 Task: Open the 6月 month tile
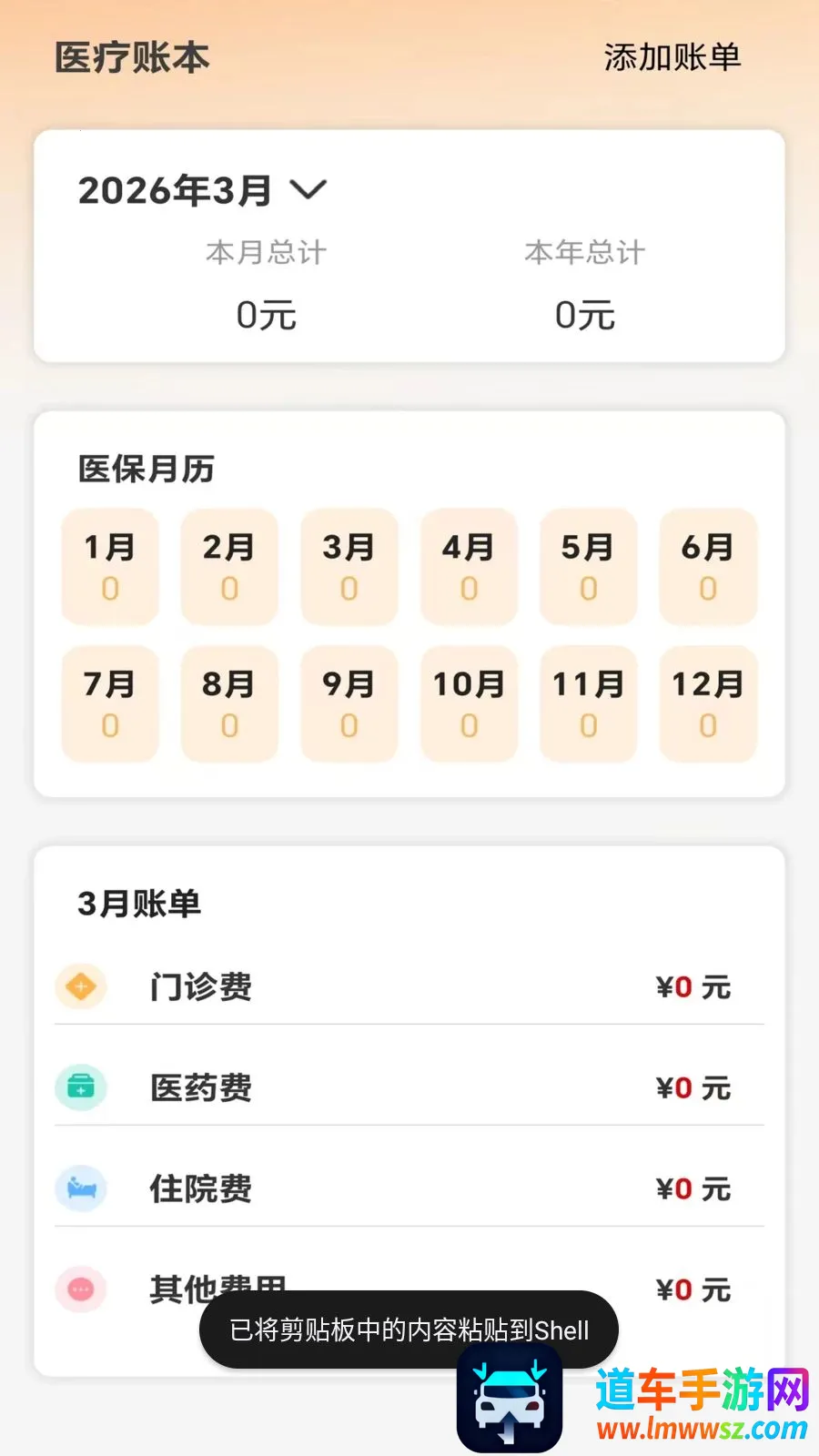click(708, 567)
